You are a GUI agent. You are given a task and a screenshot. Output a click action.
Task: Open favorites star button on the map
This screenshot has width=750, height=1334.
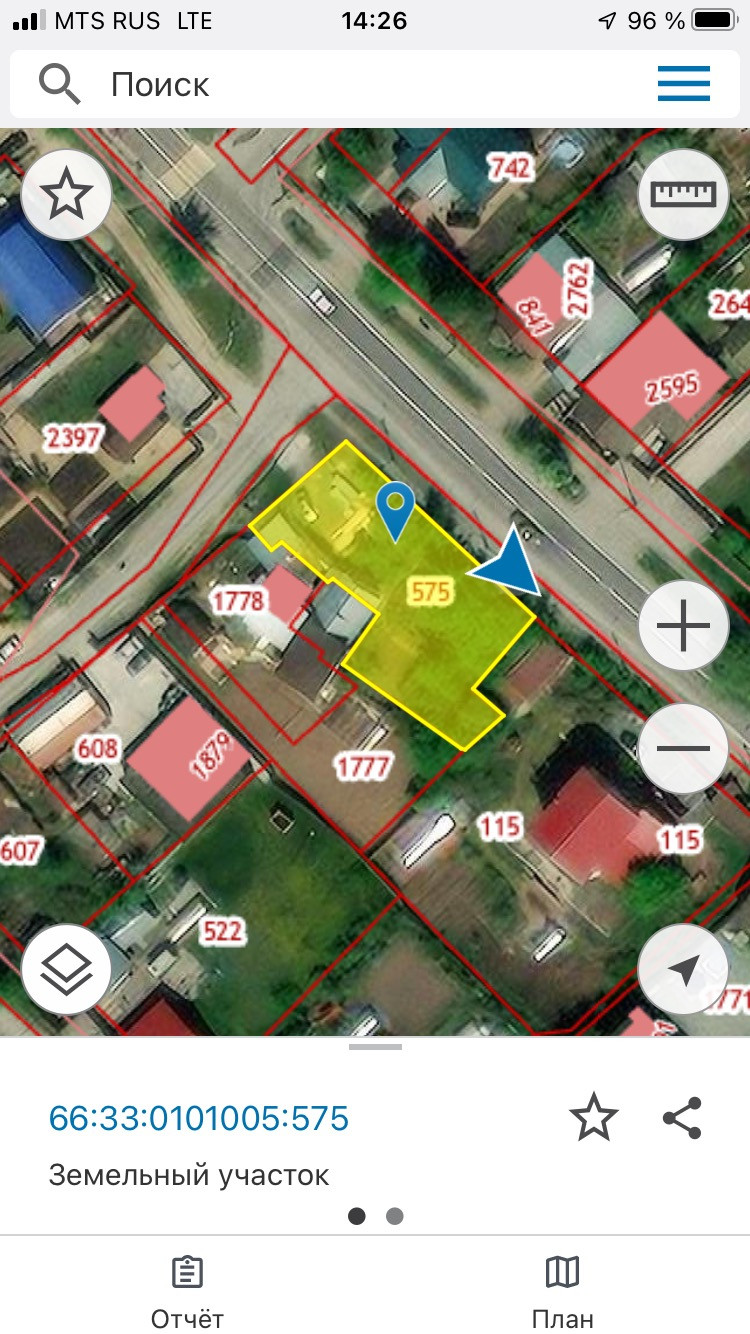[x=66, y=194]
